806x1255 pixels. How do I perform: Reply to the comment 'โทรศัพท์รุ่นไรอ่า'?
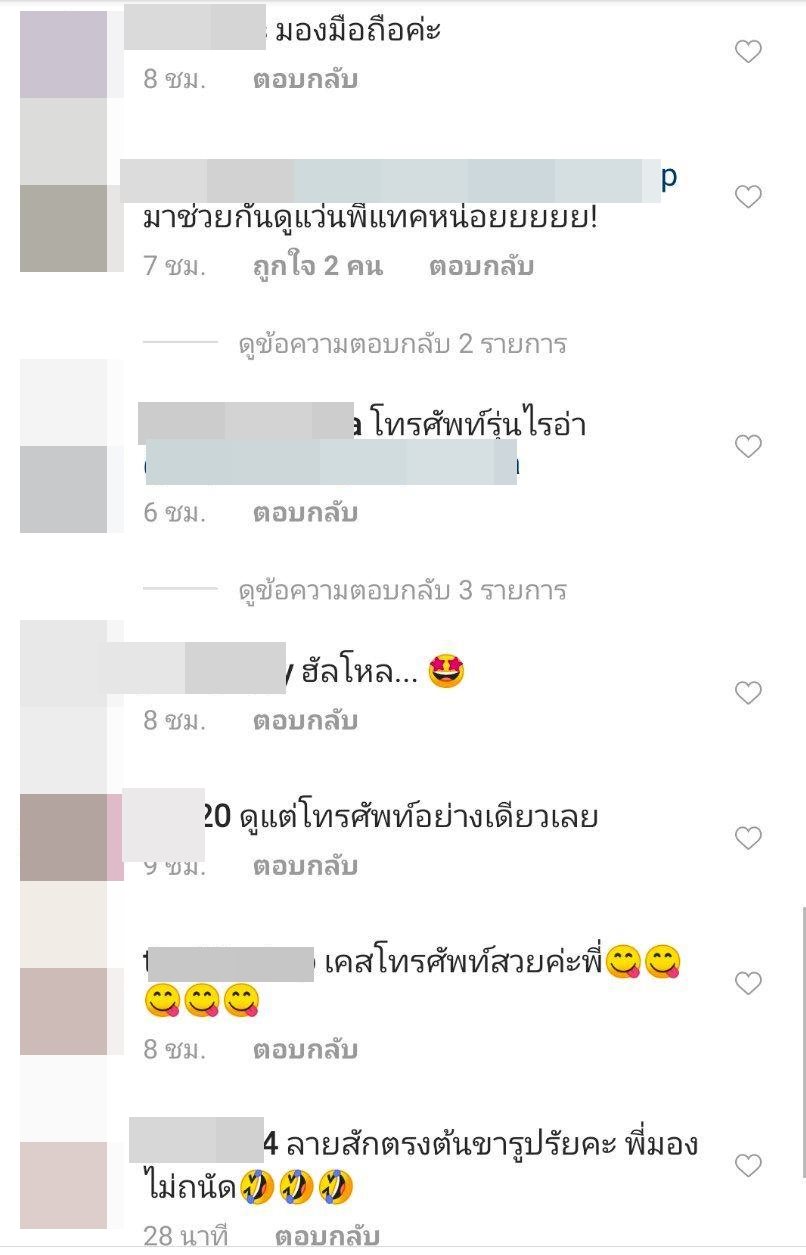[x=304, y=513]
